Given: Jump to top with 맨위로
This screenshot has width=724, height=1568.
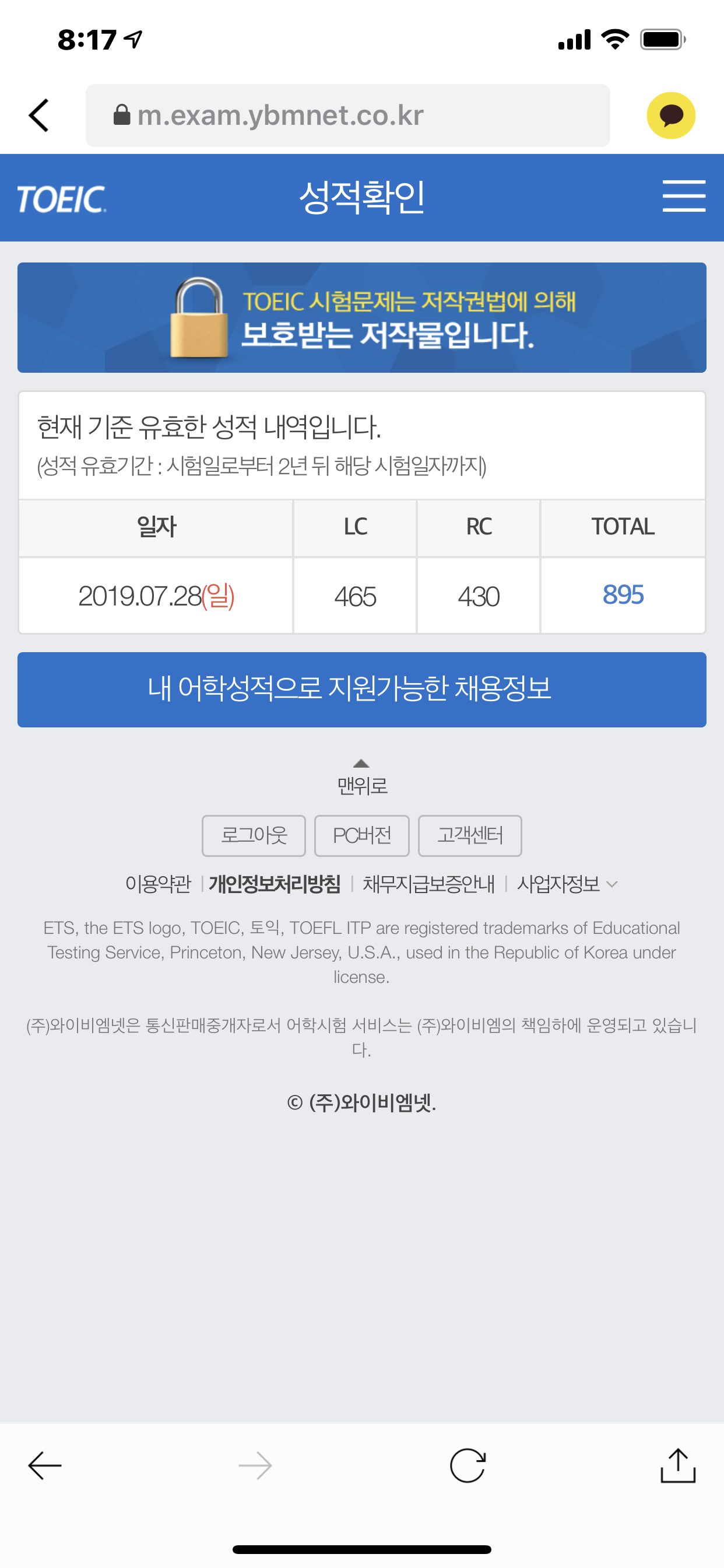Looking at the screenshot, I should tap(361, 778).
